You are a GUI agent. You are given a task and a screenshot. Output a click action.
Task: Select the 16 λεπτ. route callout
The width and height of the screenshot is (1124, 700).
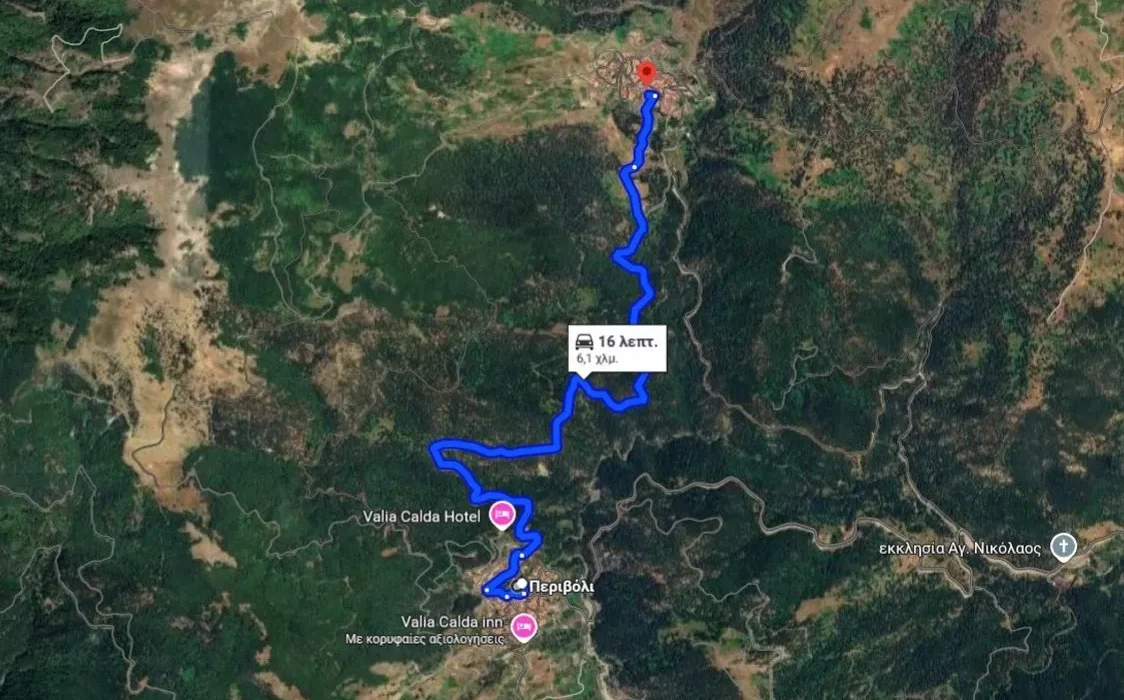[x=617, y=348]
